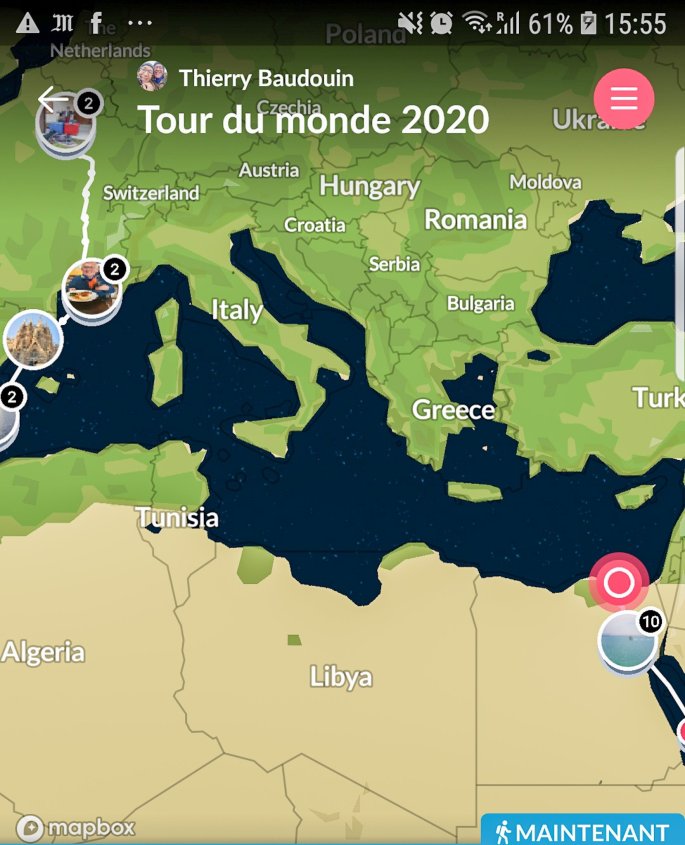This screenshot has height=845, width=685.
Task: Open the cathedral photo step marker
Action: [x=33, y=340]
